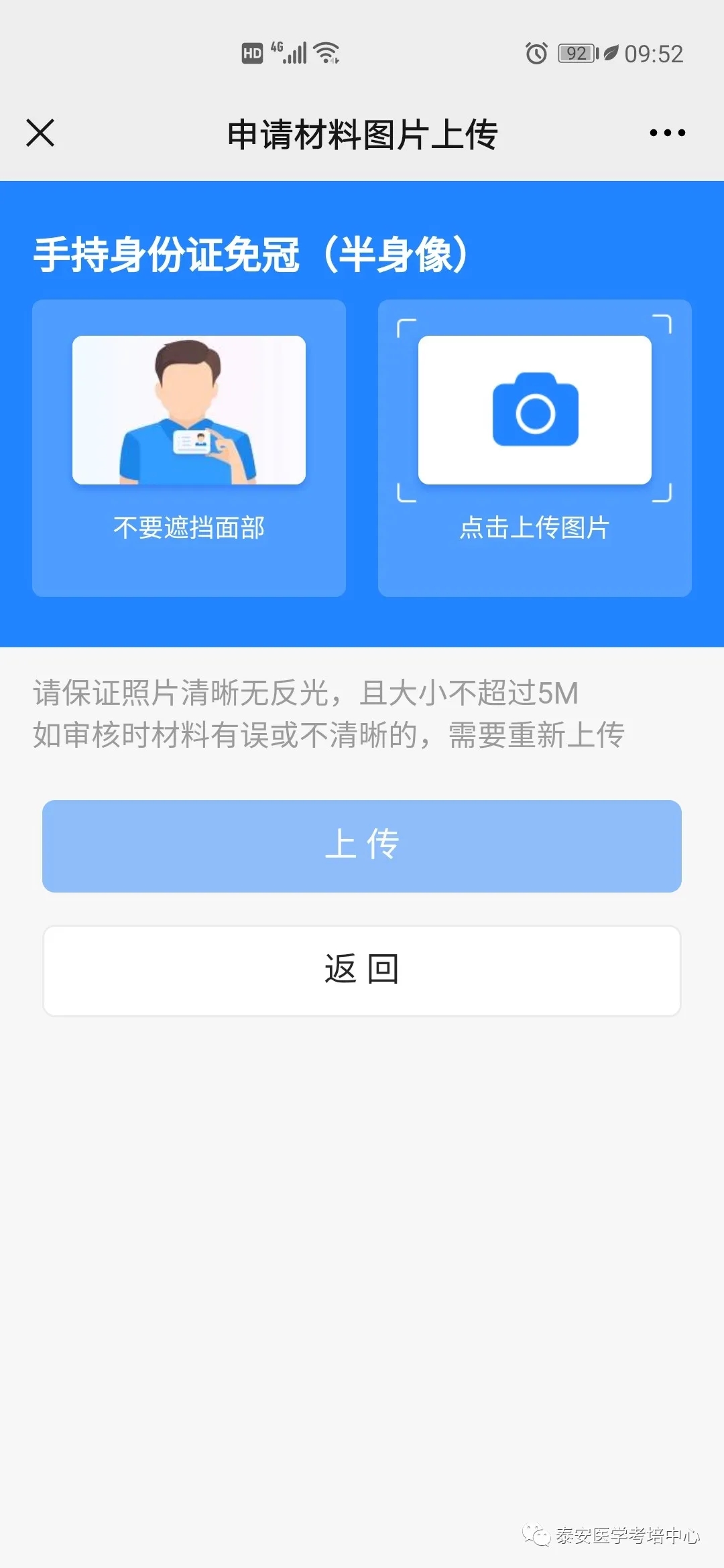
Task: Tap the '手持身份证免冠（半身像）' heading
Action: 251,255
